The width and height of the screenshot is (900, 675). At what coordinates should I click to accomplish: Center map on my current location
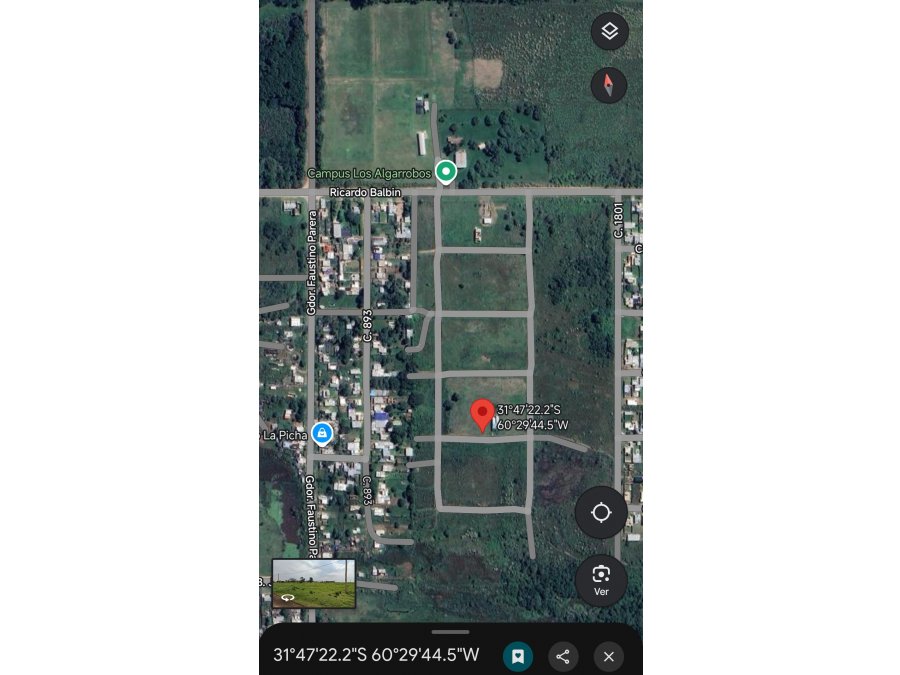tap(601, 513)
